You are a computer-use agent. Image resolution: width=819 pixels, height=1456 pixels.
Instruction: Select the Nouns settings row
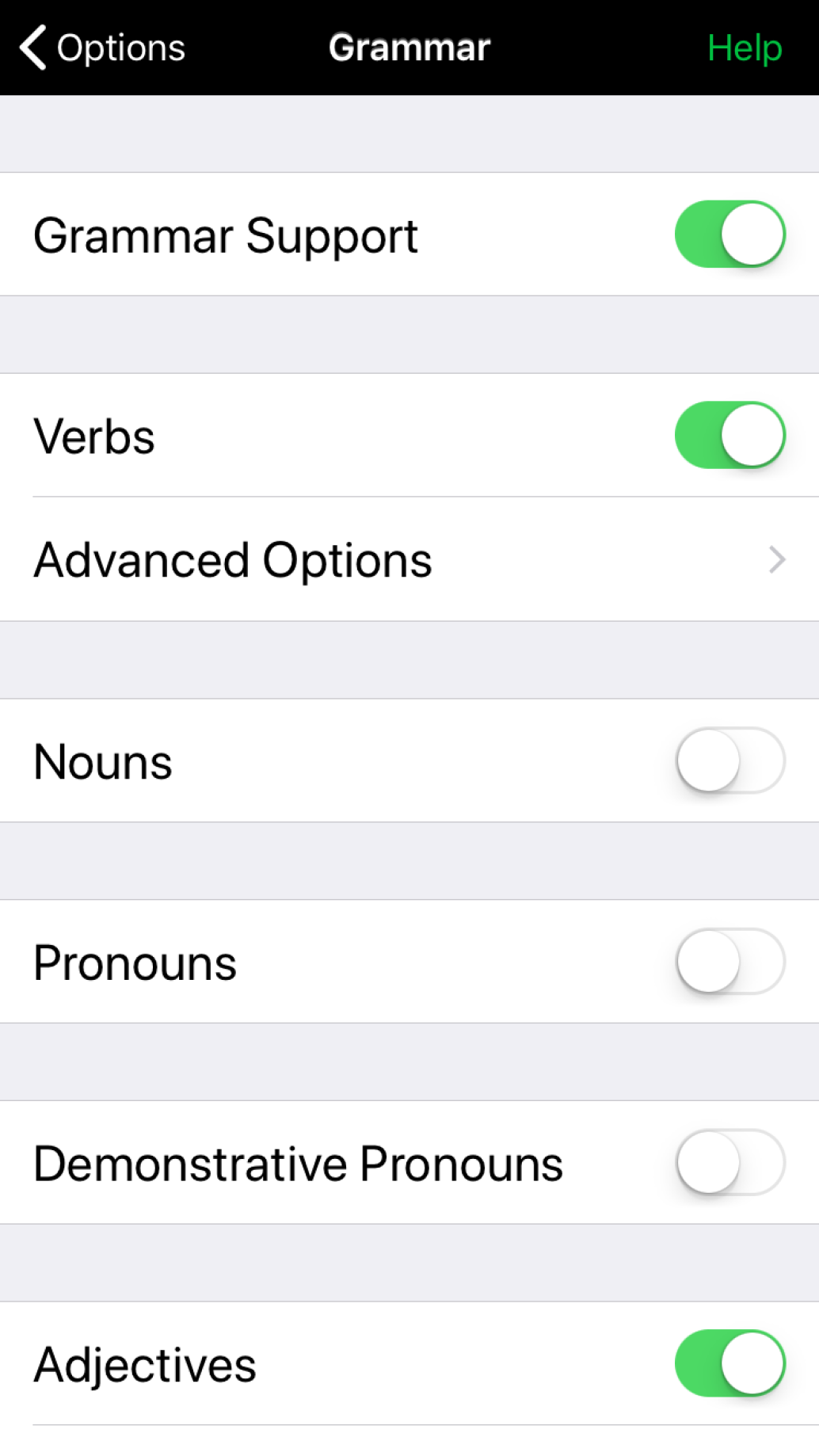point(103,760)
